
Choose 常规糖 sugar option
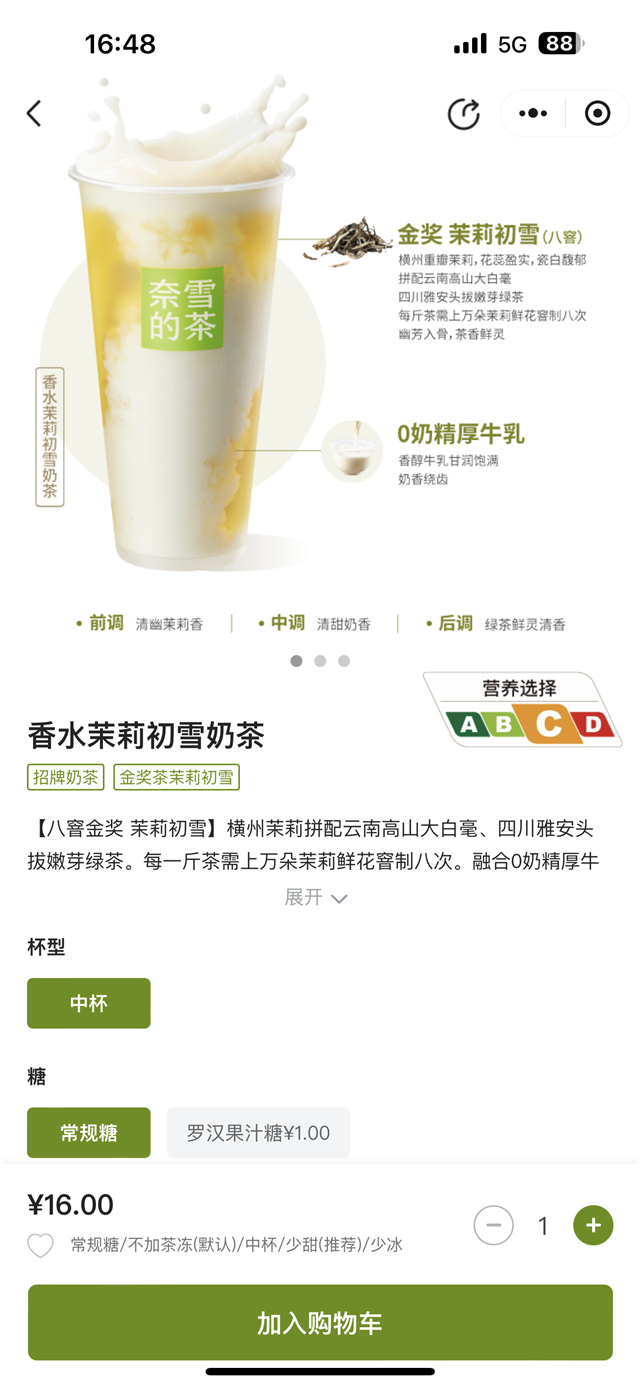(89, 1133)
